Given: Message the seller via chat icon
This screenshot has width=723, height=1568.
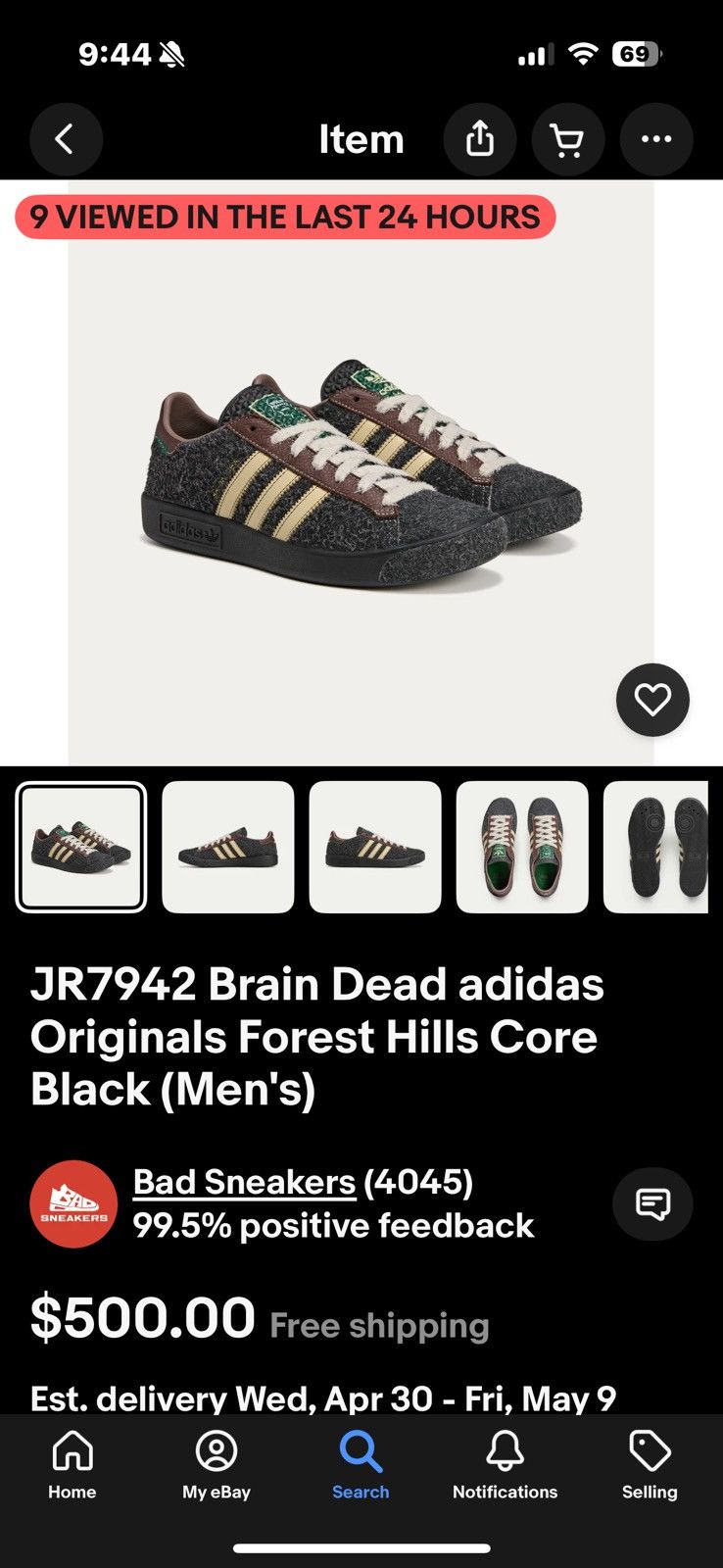Looking at the screenshot, I should (x=652, y=1203).
